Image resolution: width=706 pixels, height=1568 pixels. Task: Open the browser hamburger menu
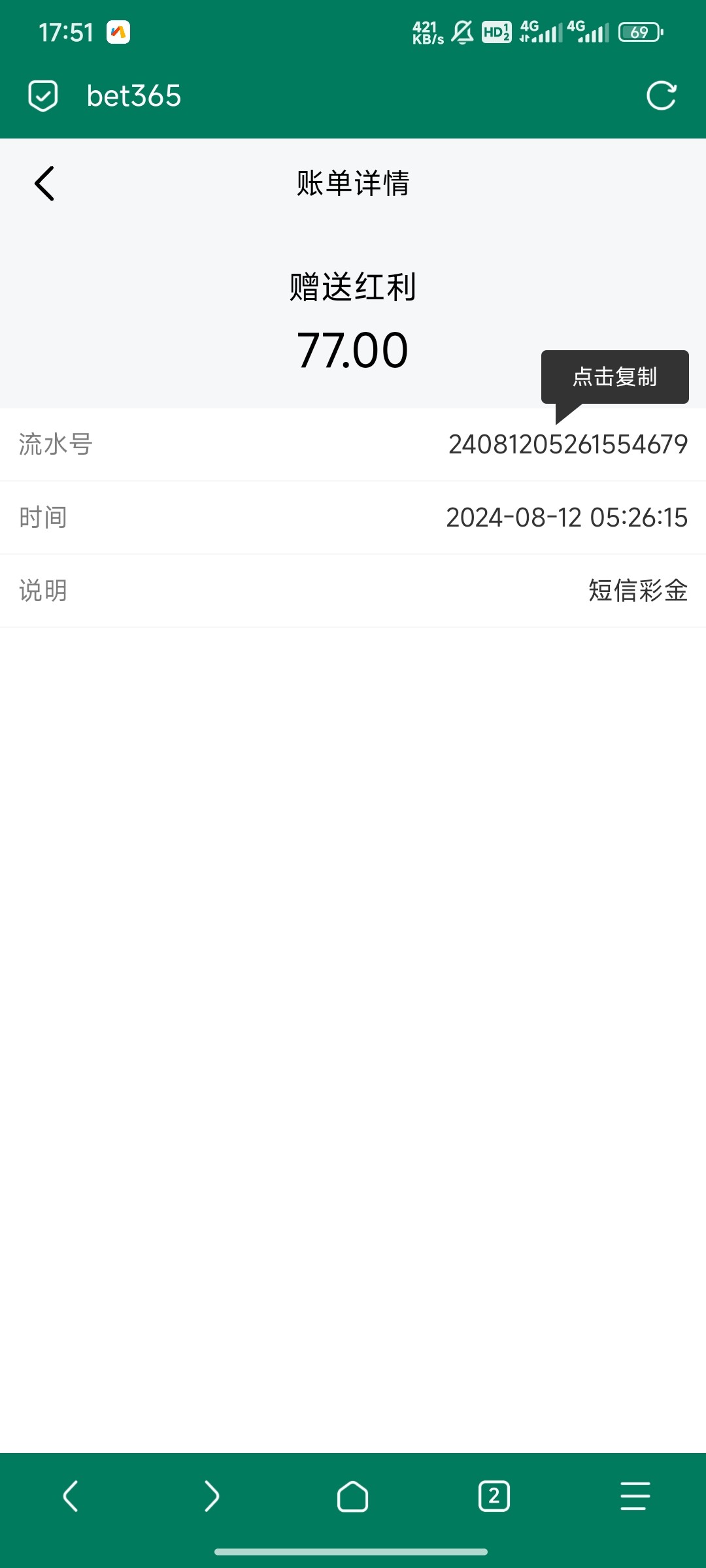click(x=635, y=1496)
